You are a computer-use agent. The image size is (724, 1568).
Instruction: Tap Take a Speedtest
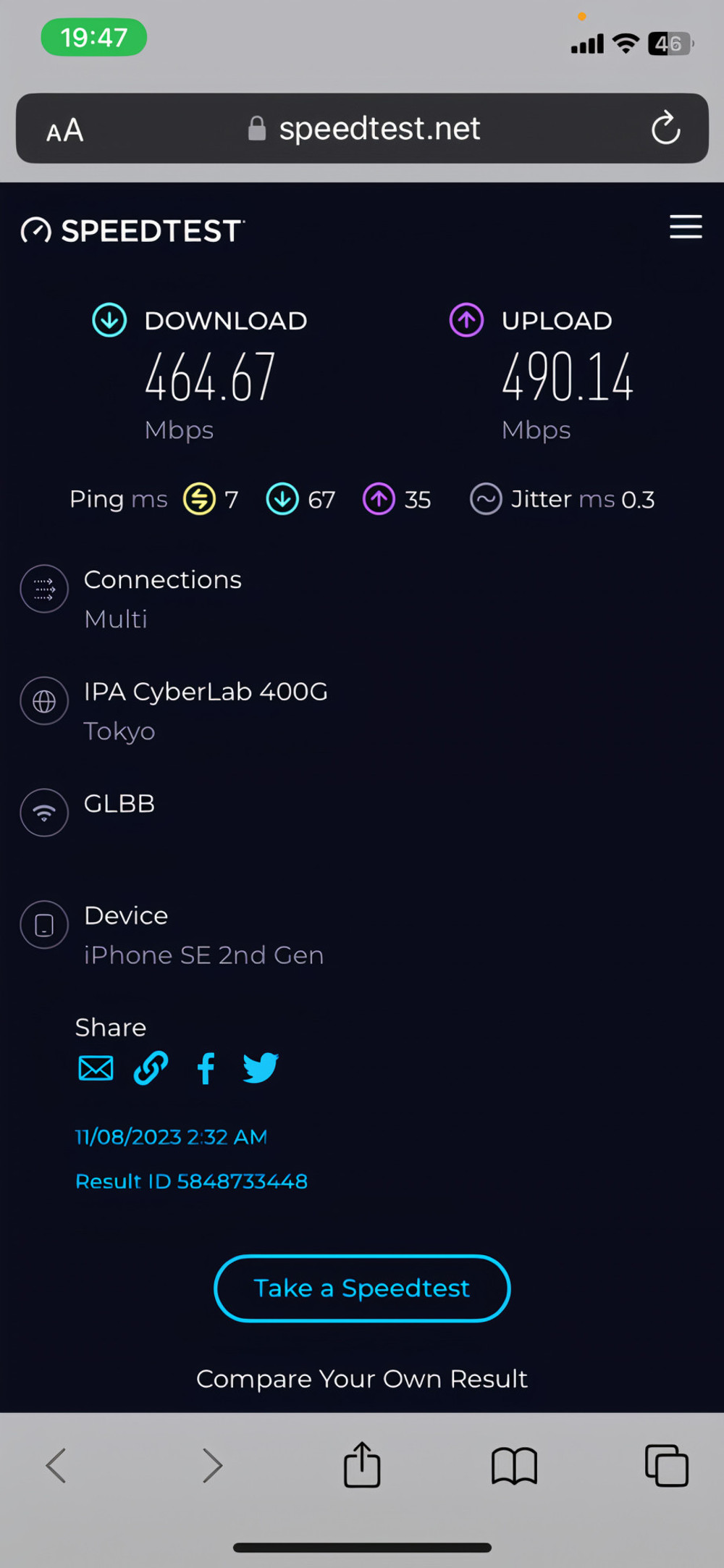tap(362, 1288)
